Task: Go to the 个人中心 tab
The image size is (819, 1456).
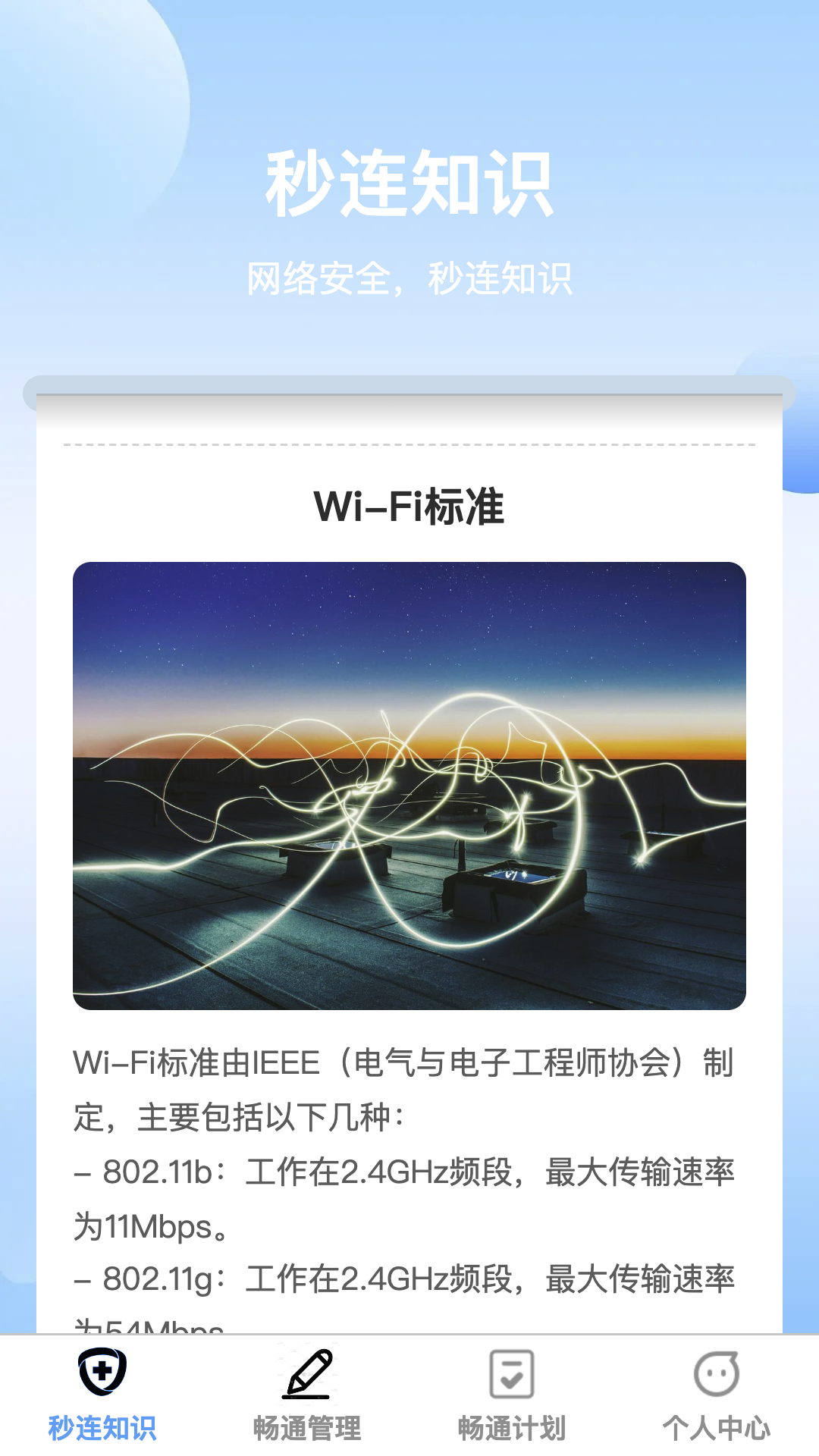Action: click(717, 1395)
